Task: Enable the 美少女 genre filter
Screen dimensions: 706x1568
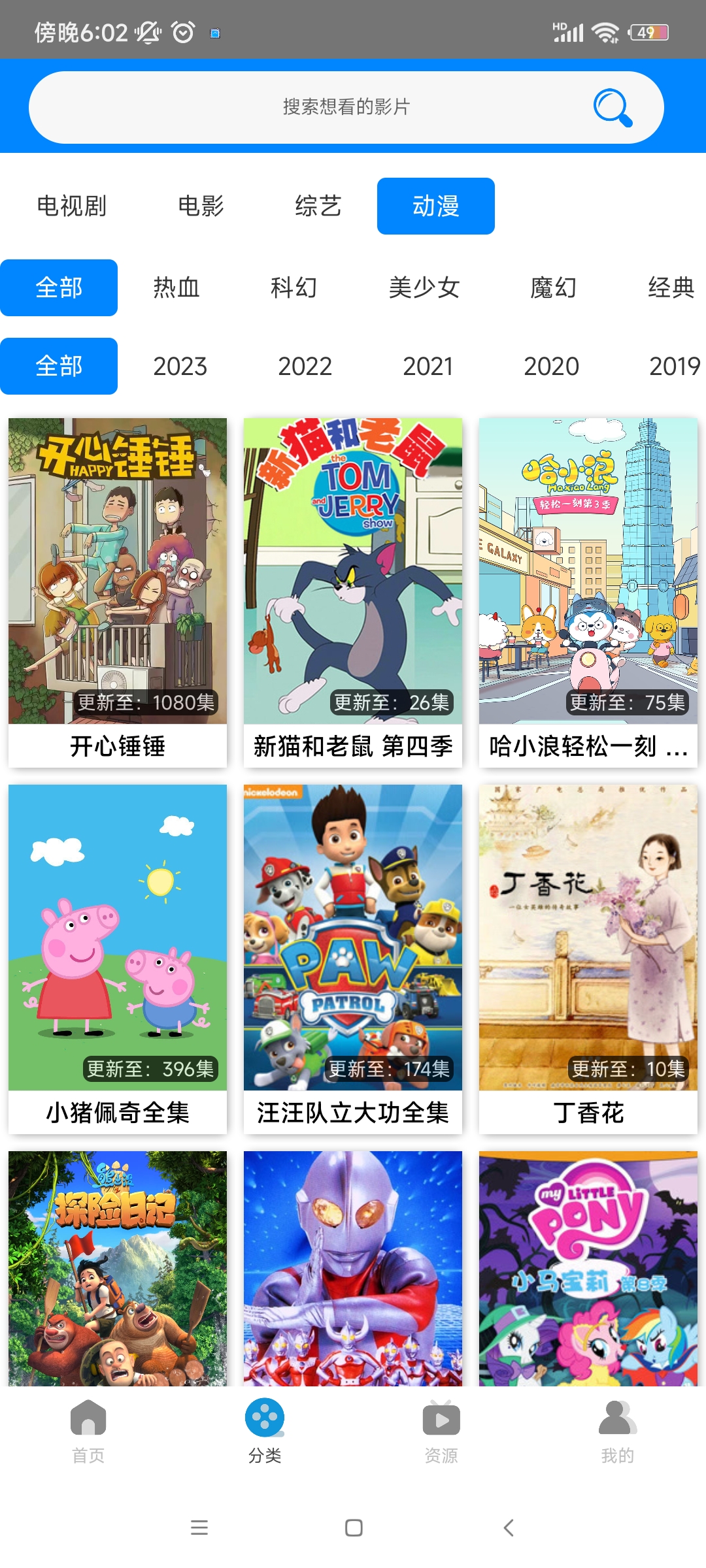Action: click(x=424, y=287)
